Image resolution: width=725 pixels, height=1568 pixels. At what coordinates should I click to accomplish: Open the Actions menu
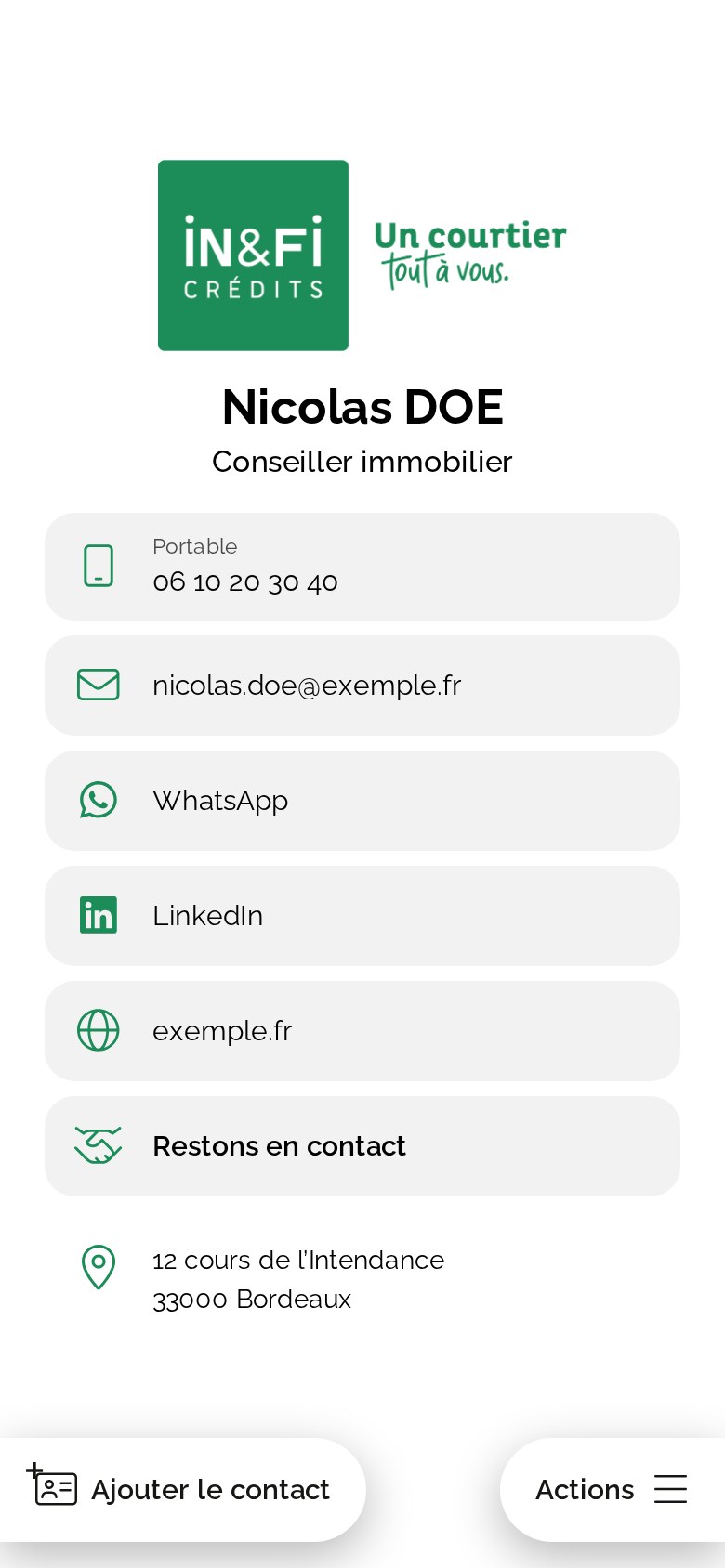613,1490
